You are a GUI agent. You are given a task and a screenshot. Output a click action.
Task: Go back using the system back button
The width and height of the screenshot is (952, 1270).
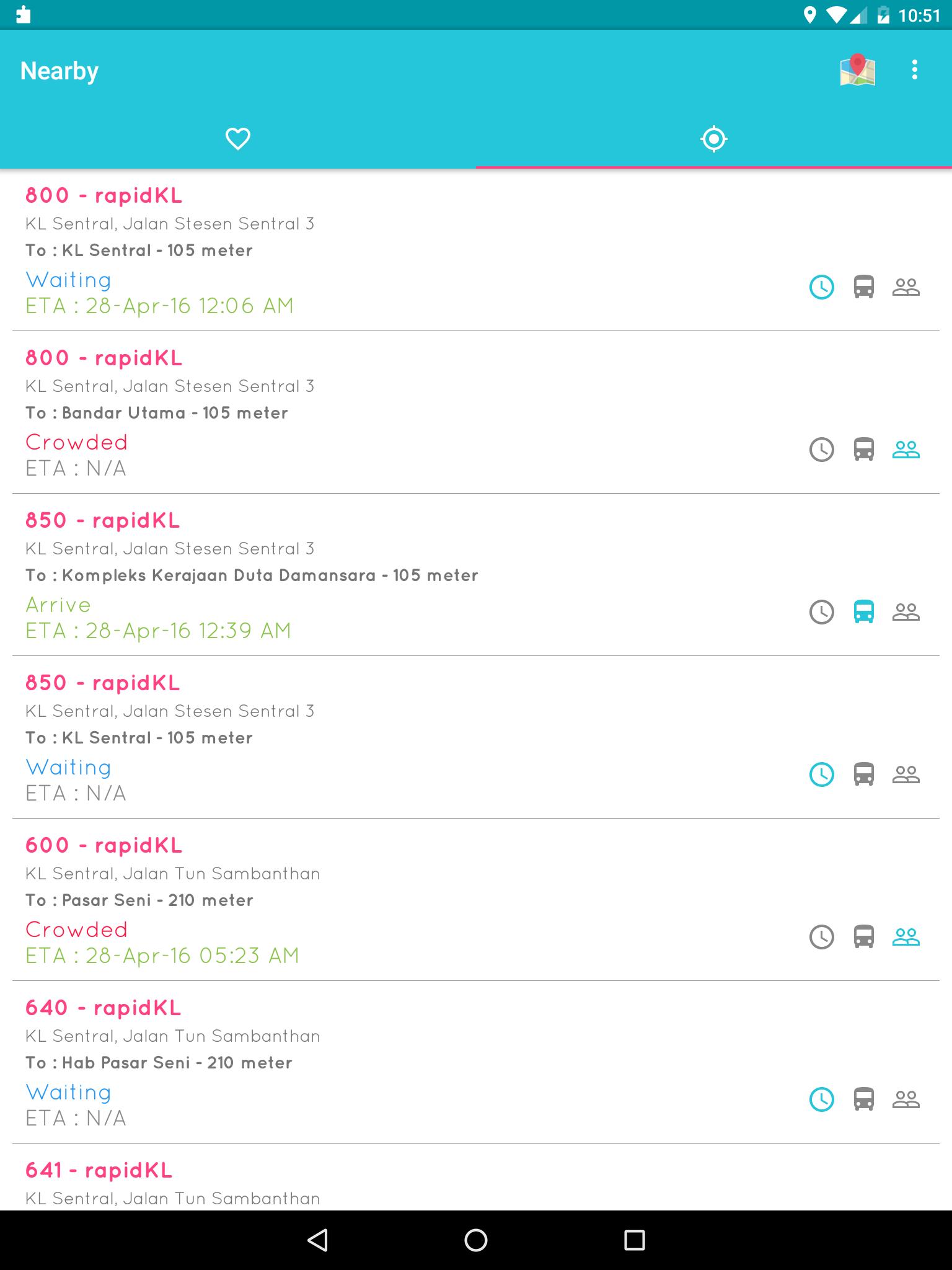click(x=317, y=1240)
